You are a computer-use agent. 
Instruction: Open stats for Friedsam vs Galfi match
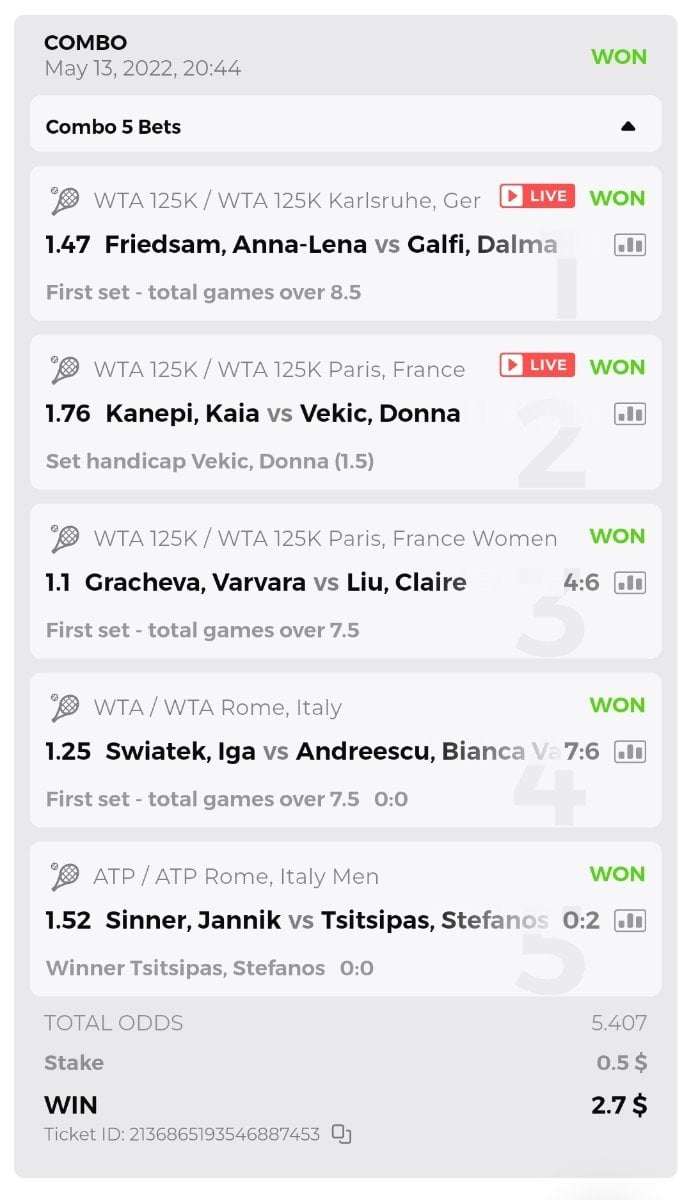point(630,245)
